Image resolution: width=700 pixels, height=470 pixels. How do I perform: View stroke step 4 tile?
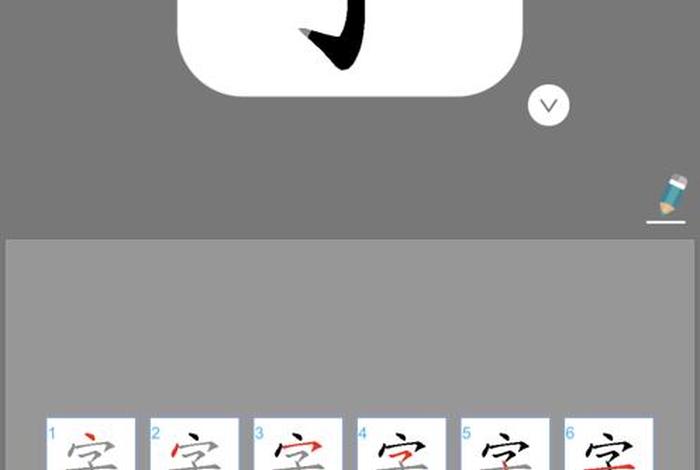coord(401,444)
